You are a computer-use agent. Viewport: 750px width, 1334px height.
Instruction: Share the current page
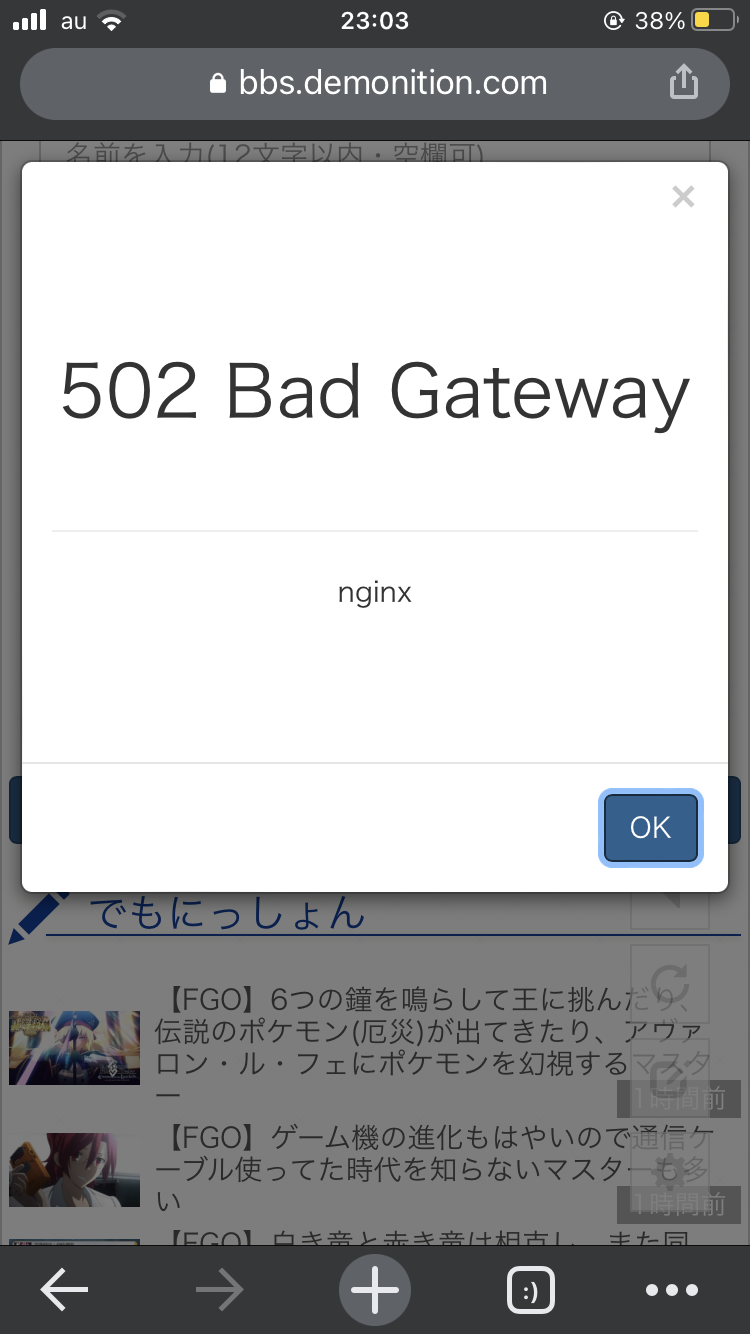(683, 82)
